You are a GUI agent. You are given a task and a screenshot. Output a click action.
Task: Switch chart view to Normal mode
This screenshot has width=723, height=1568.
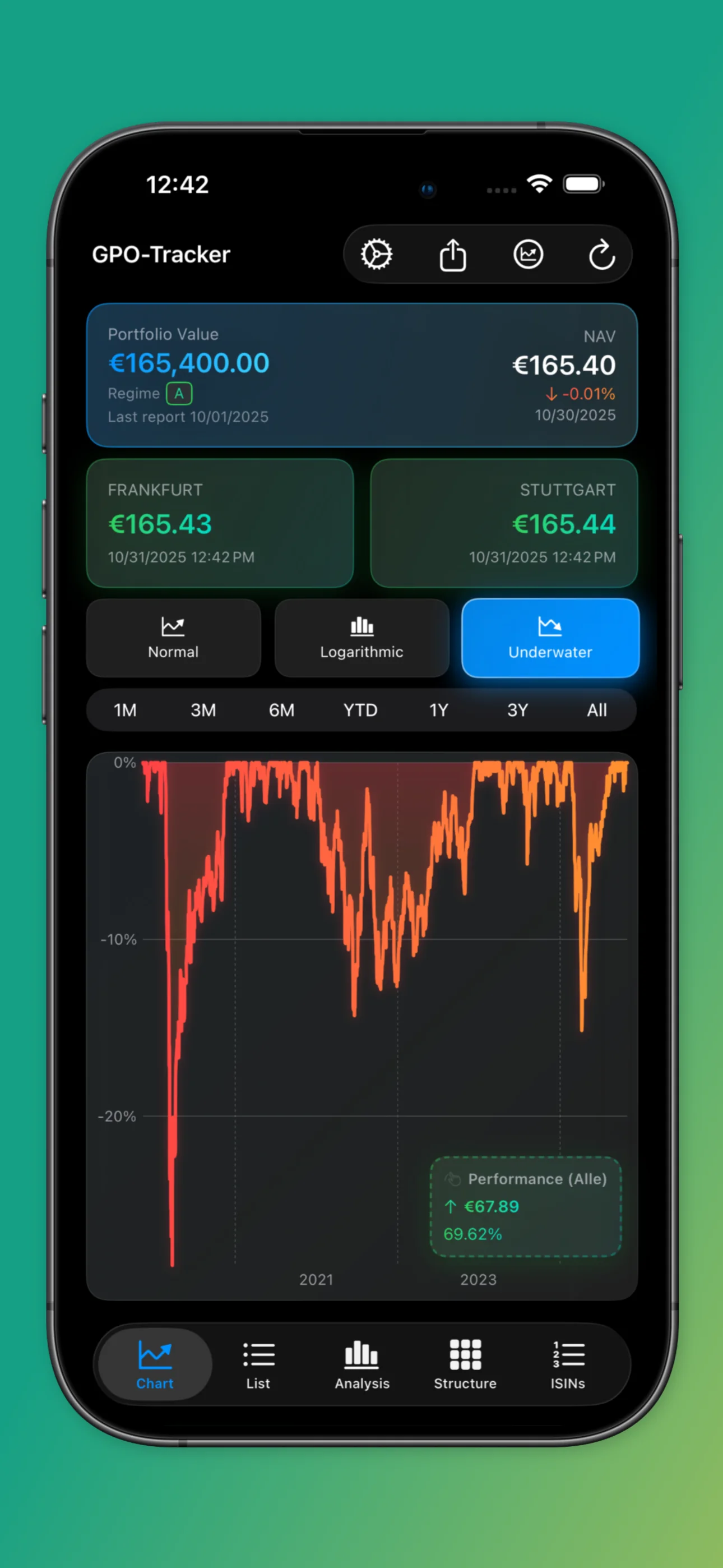click(x=173, y=638)
